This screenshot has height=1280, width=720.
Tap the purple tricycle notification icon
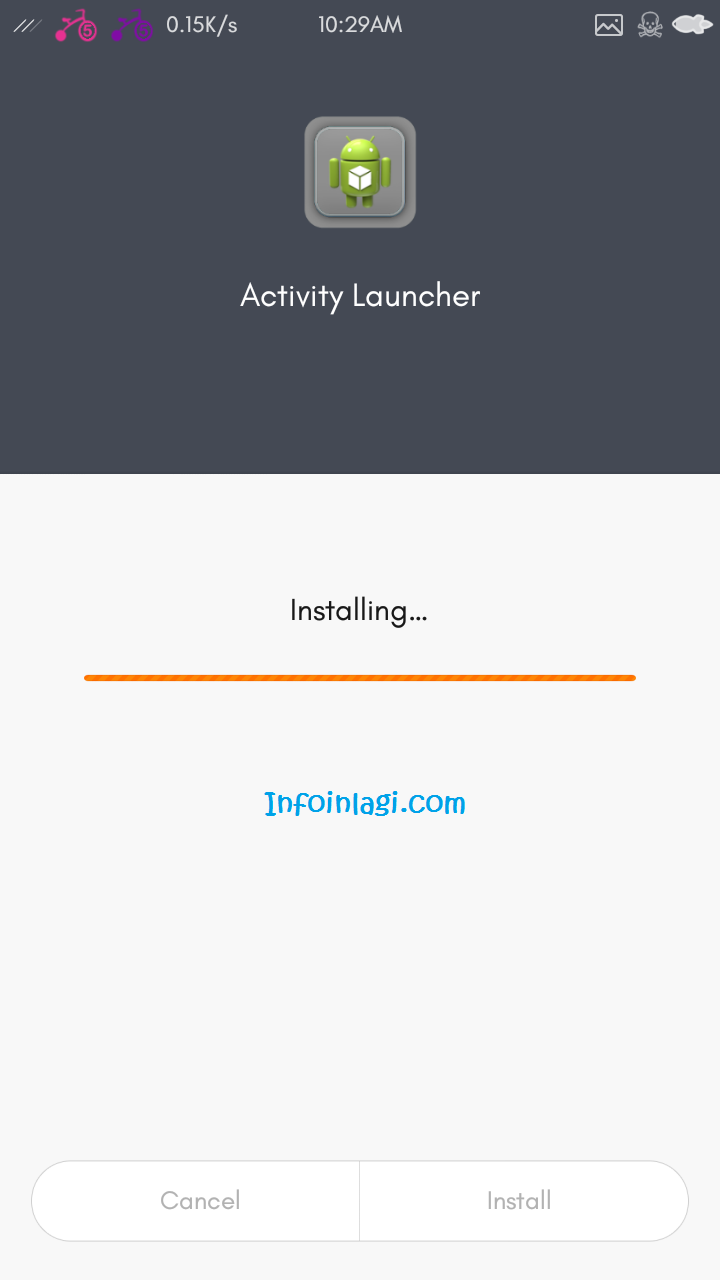pos(133,25)
